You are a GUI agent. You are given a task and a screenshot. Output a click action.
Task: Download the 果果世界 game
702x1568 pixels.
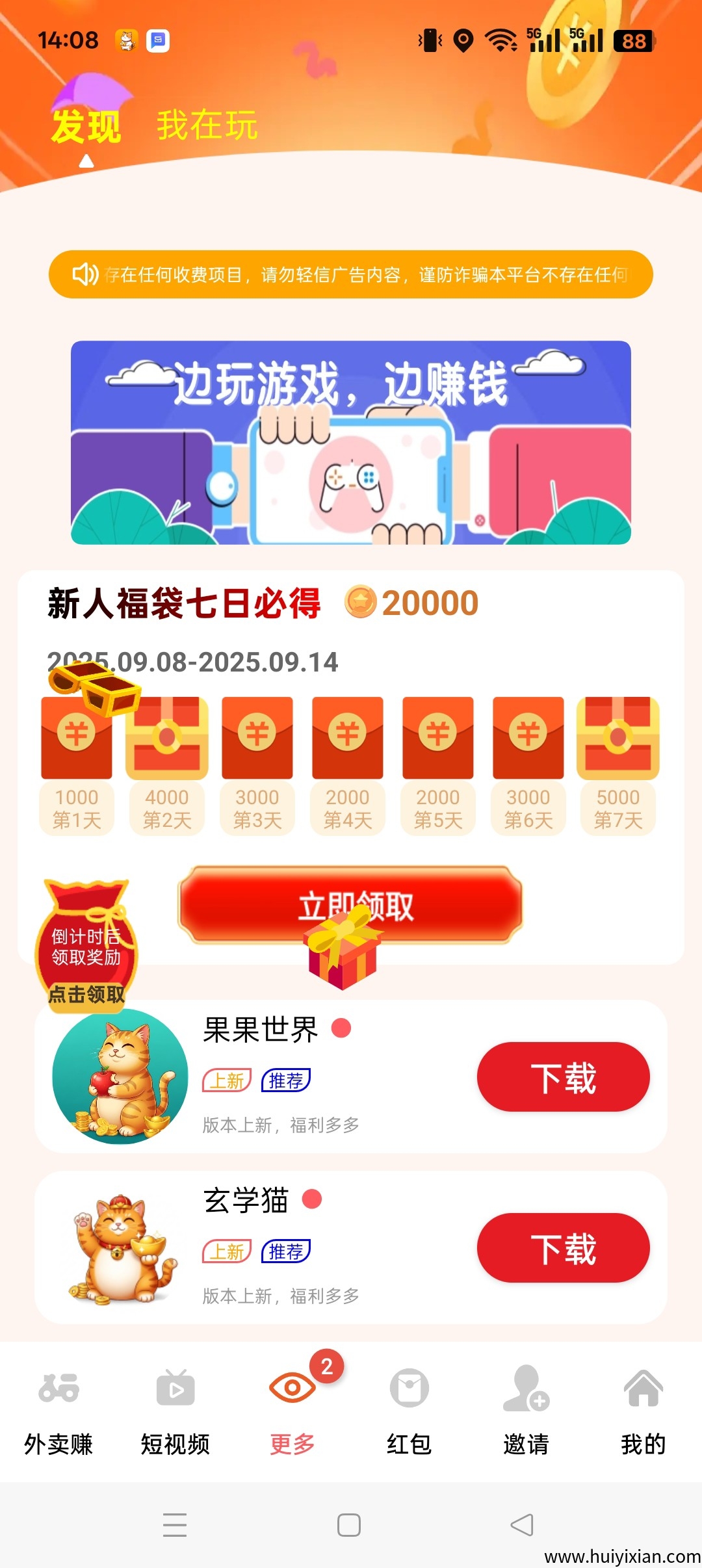(563, 1077)
